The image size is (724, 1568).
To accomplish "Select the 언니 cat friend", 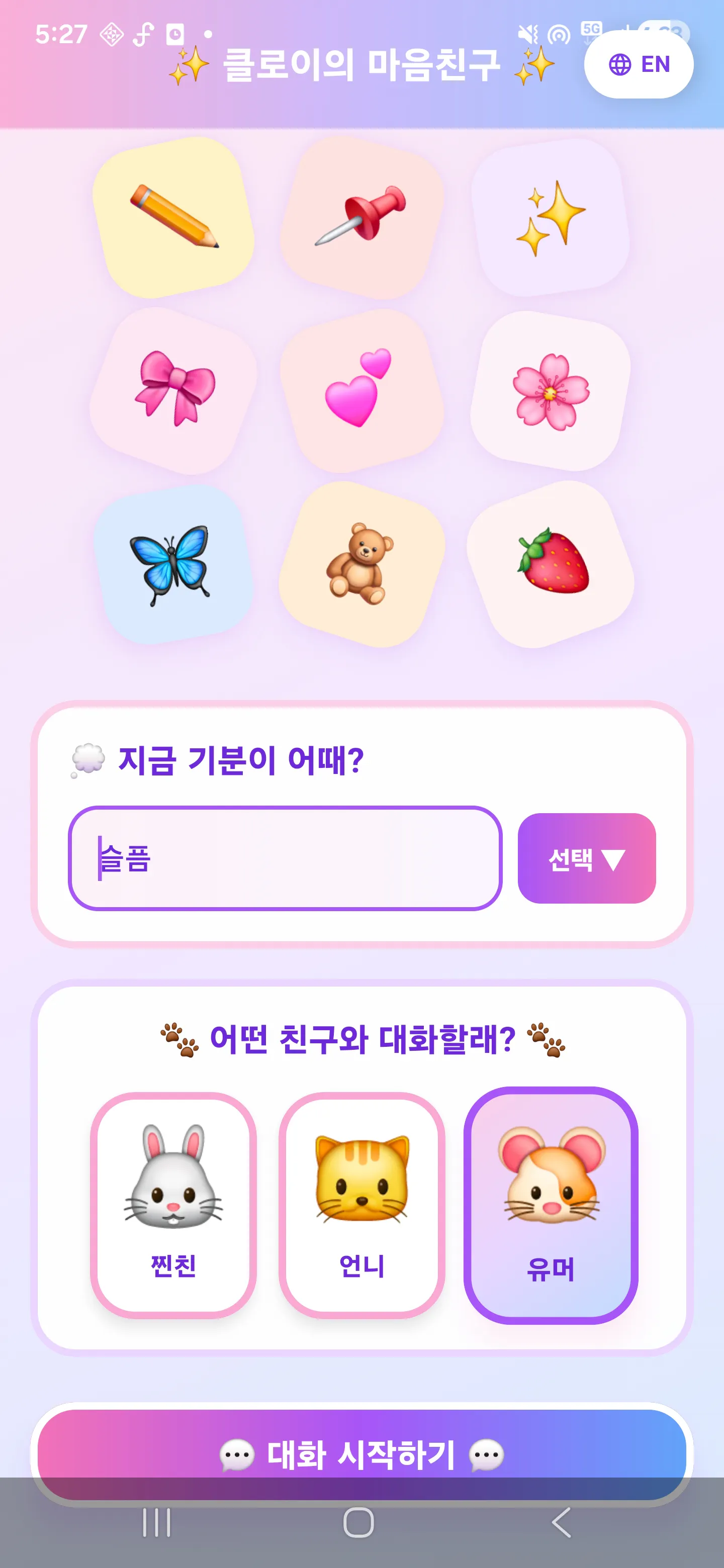I will (x=361, y=1205).
